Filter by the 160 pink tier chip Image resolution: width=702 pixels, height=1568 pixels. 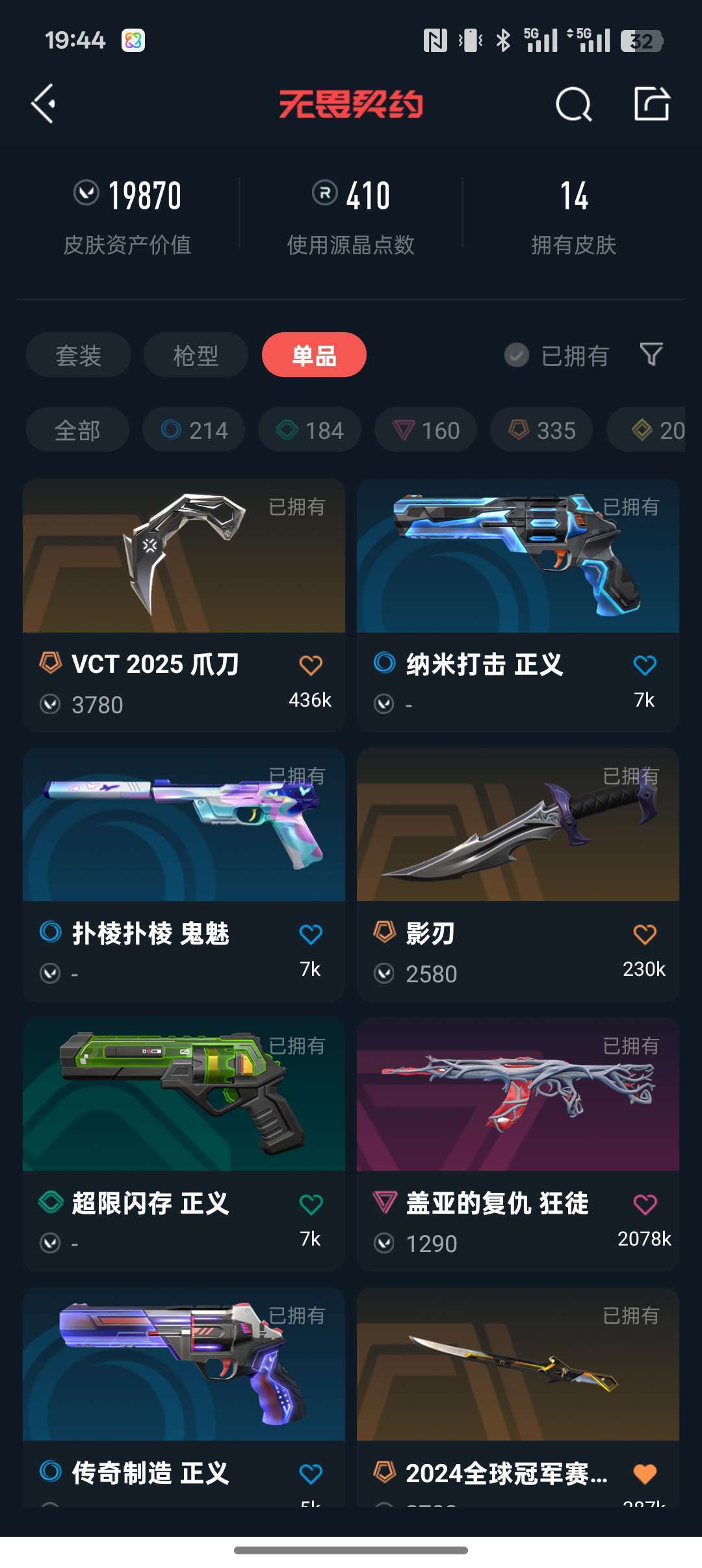tap(426, 430)
